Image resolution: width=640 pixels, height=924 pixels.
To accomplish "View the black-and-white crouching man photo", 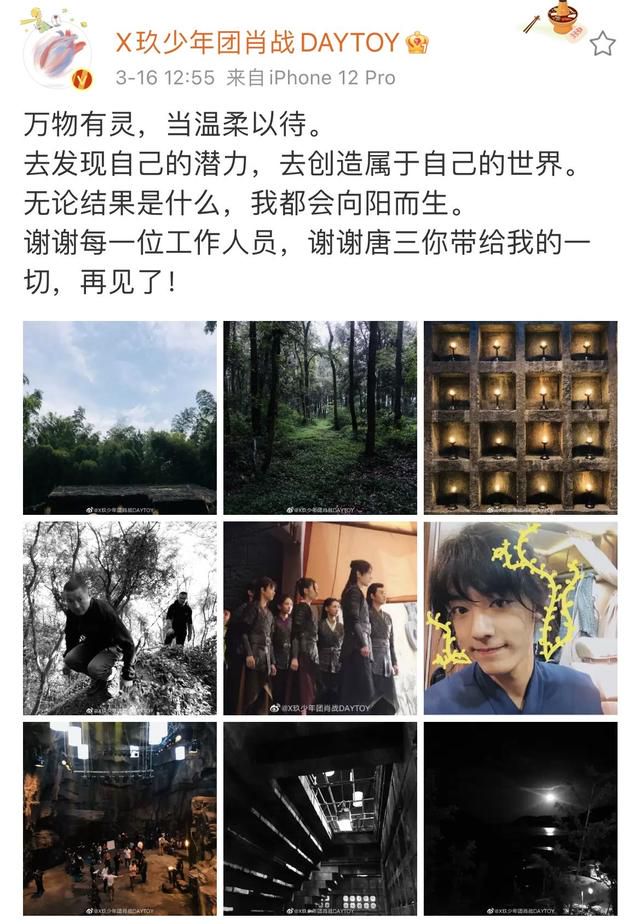I will 120,617.
